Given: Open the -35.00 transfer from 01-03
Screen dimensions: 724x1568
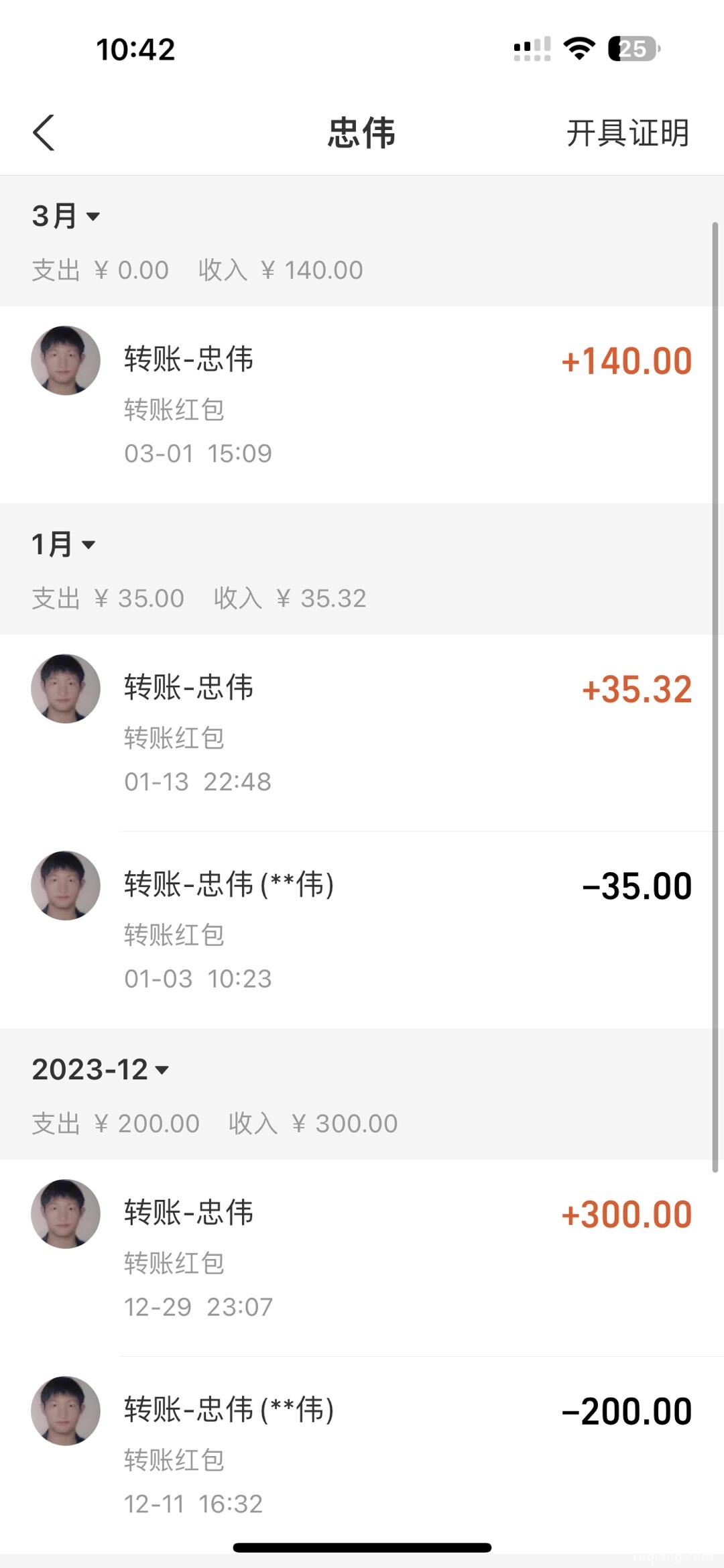Looking at the screenshot, I should tap(362, 930).
